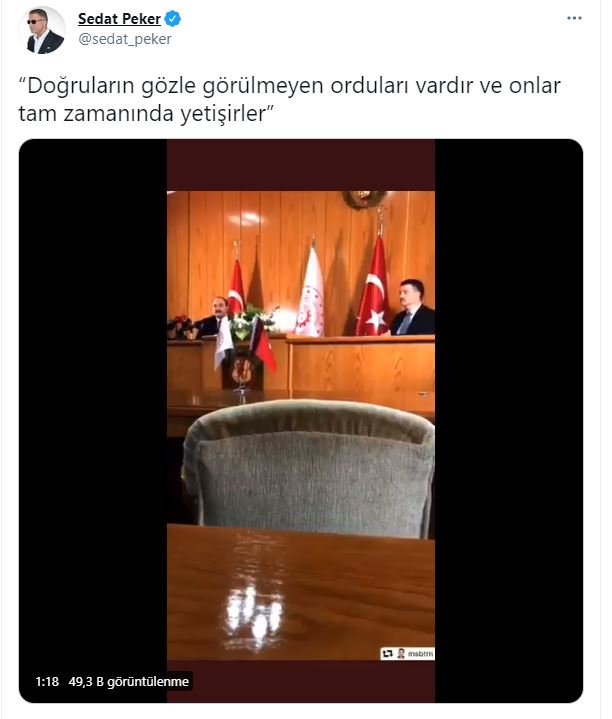This screenshot has width=612, height=719.
Task: Open Sedat Peker's profile picture
Action: click(x=42, y=30)
